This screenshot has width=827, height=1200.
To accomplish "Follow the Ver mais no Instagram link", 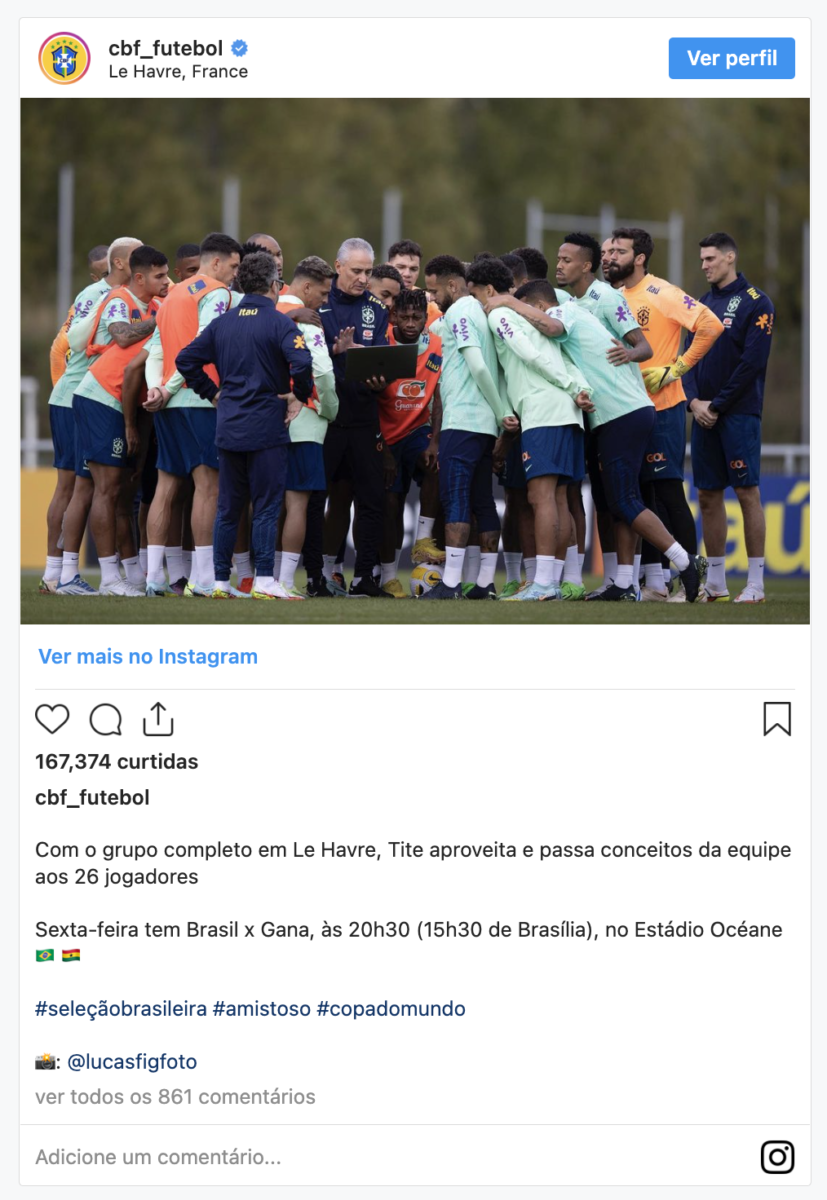I will [148, 657].
